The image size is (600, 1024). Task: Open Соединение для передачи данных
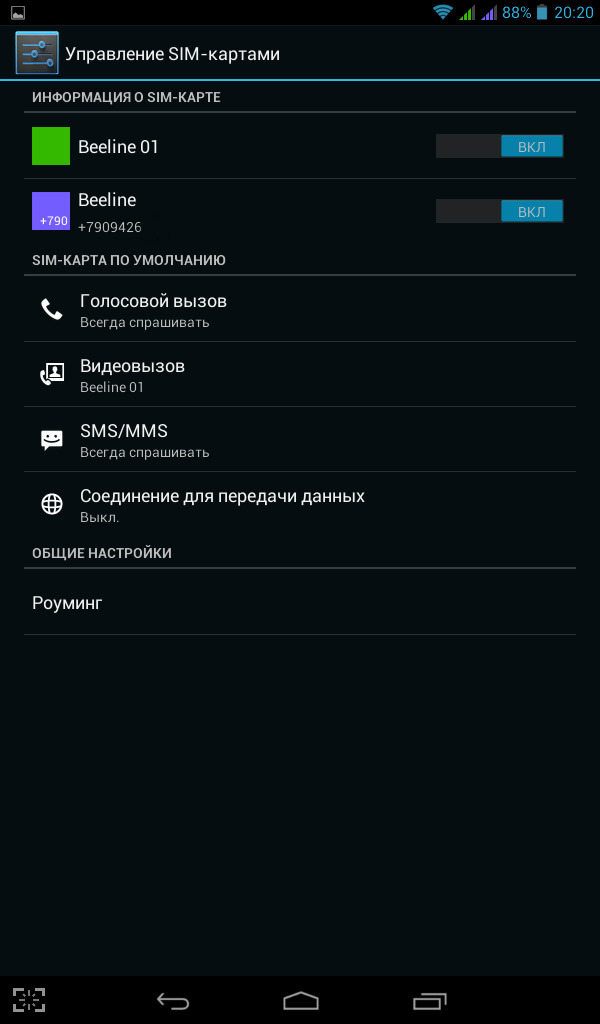pos(300,505)
